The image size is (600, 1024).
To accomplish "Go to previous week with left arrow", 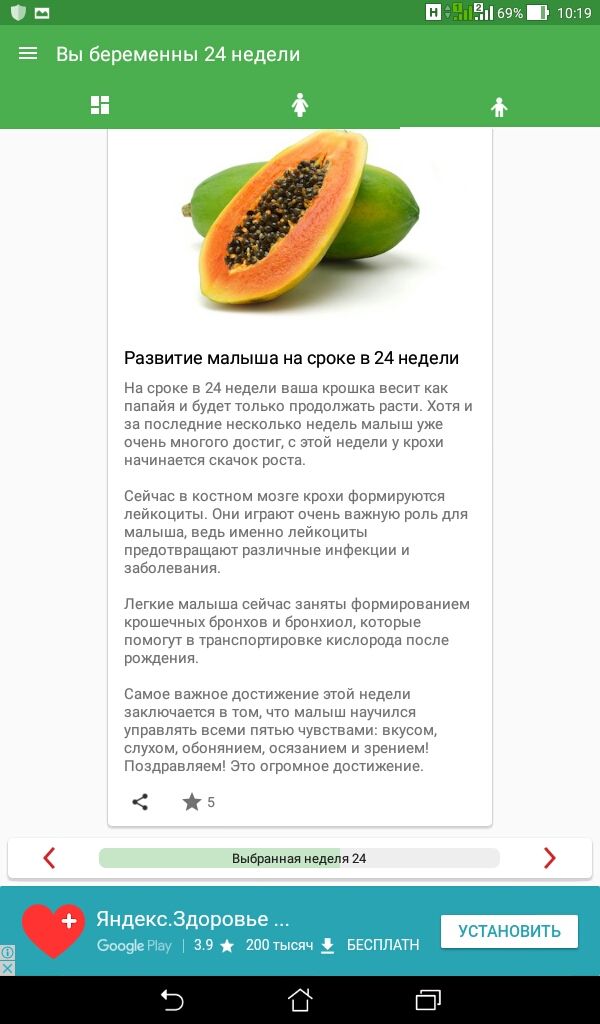I will point(49,858).
